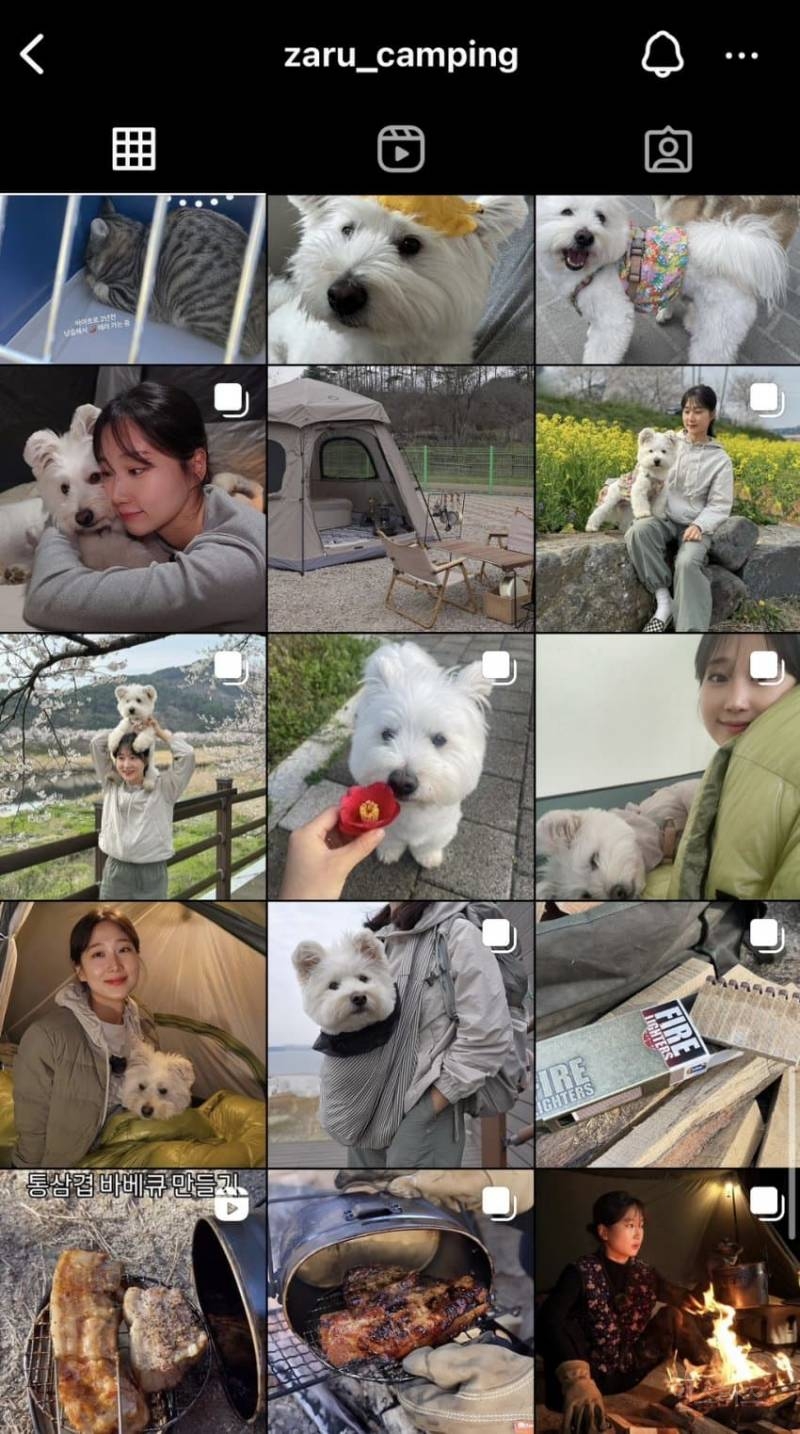Screen dimensions: 800x1434
Task: Open the woman hugging dog in bed post
Action: (133, 499)
